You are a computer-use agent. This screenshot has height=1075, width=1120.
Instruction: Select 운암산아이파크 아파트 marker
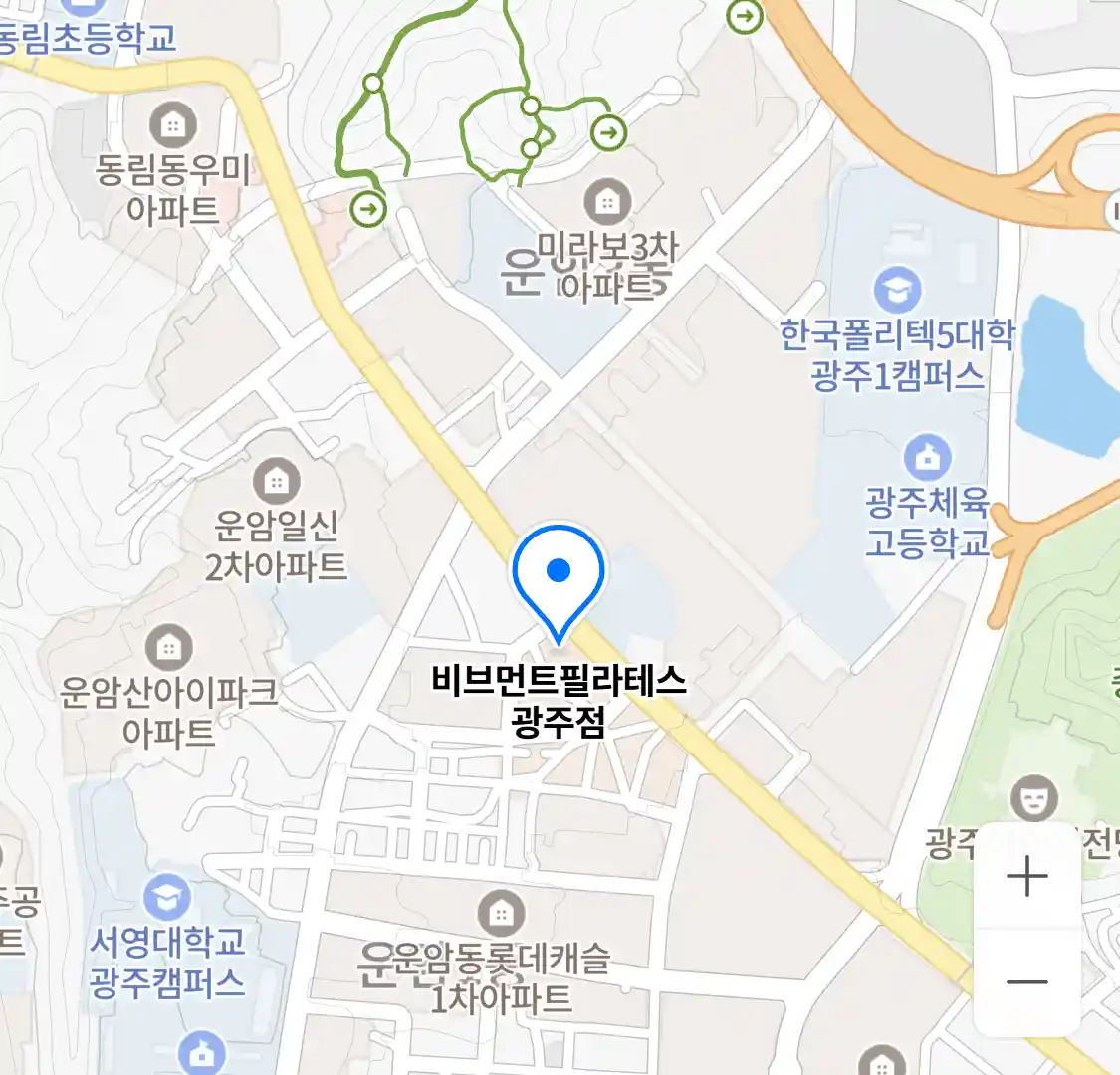click(168, 648)
